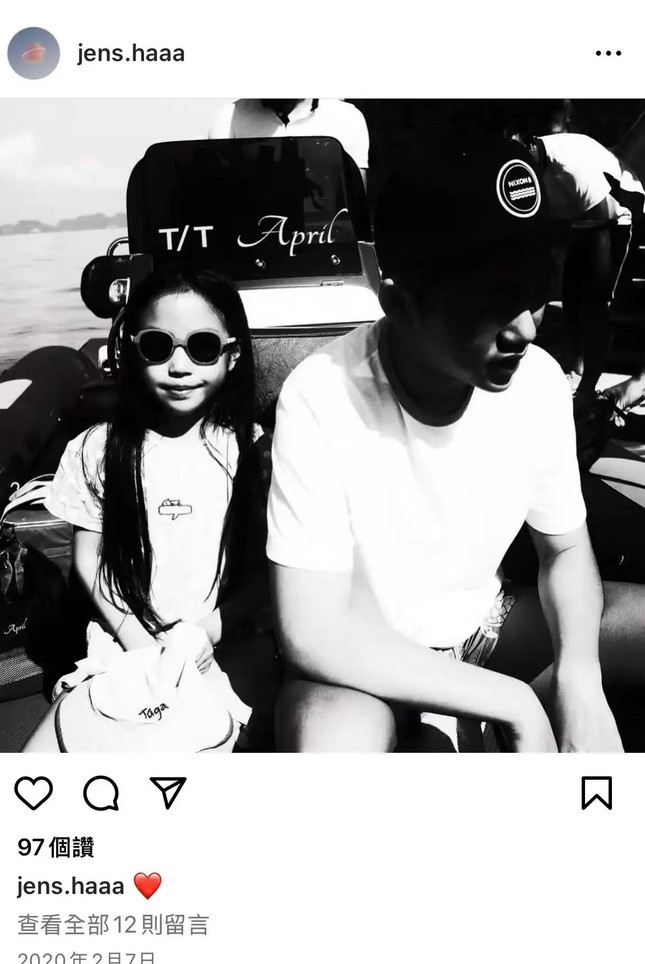Viewport: 645px width, 964px height.
Task: Open the post's three-dot options menu
Action: 608,54
